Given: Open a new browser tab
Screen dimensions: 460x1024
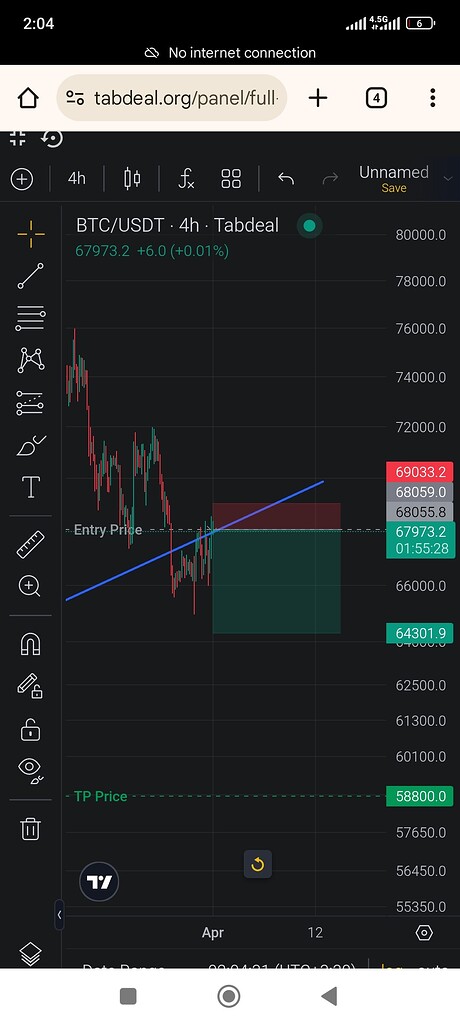Looking at the screenshot, I should (x=318, y=98).
